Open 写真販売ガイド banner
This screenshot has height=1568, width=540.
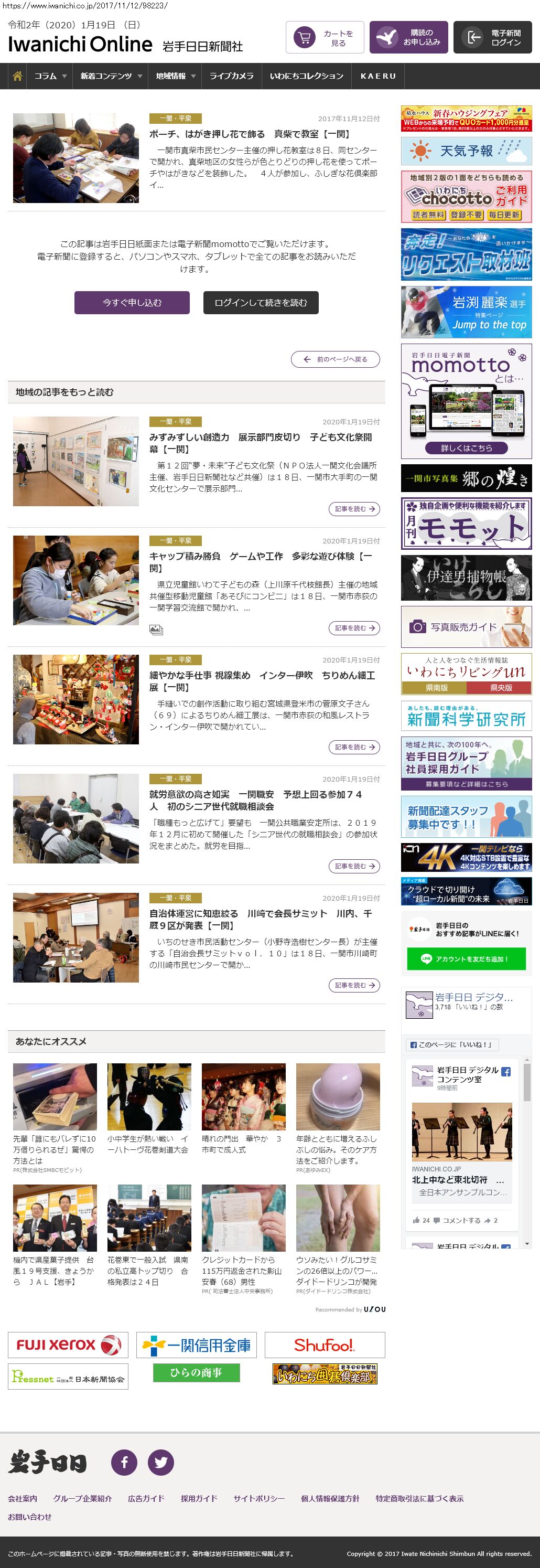point(466,627)
